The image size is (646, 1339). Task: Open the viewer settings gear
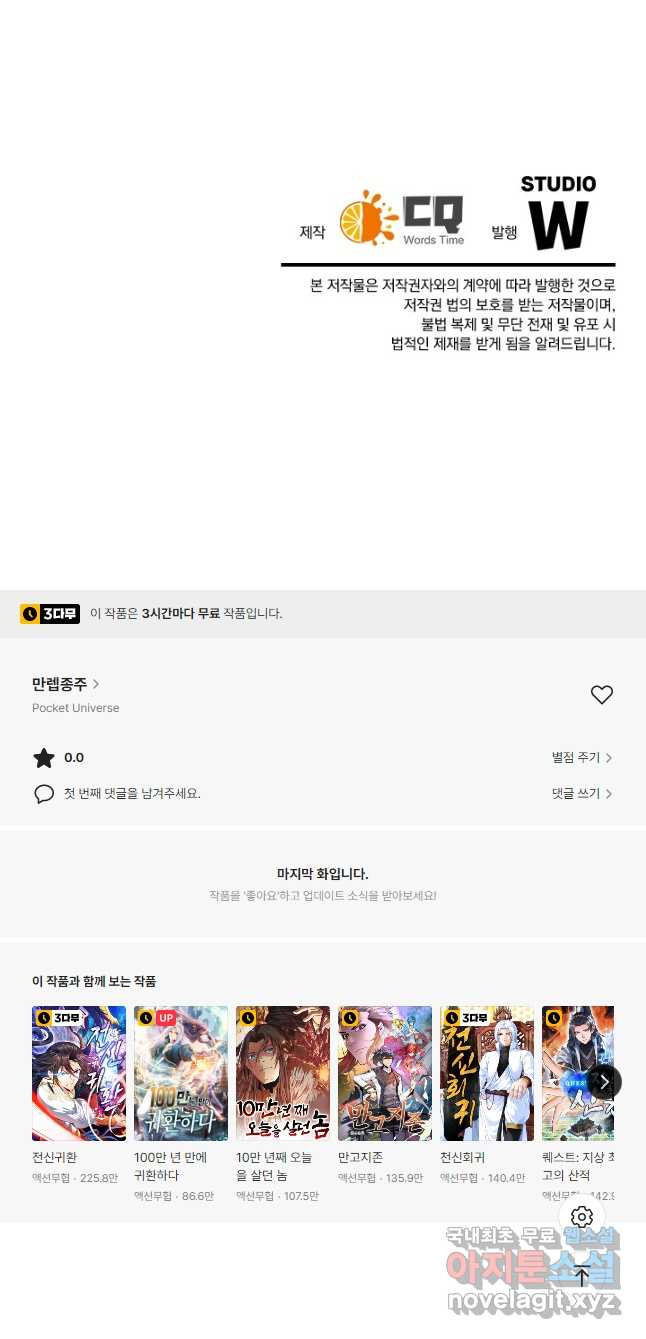pyautogui.click(x=582, y=1217)
